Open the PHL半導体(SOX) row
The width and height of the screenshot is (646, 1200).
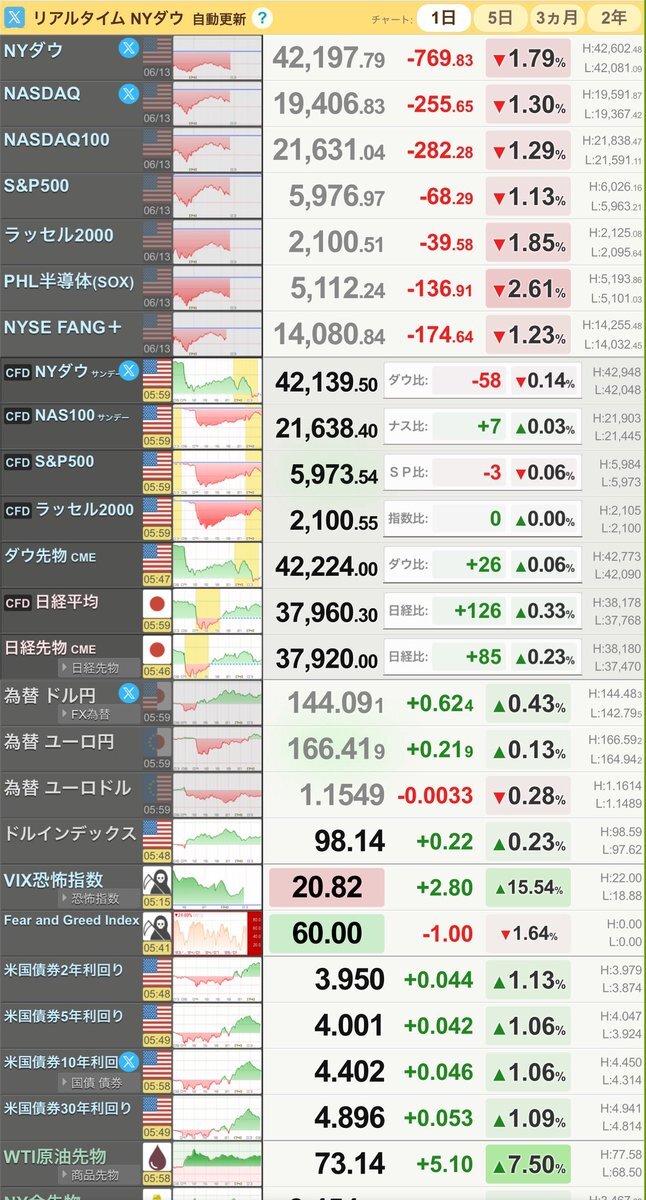[323, 288]
